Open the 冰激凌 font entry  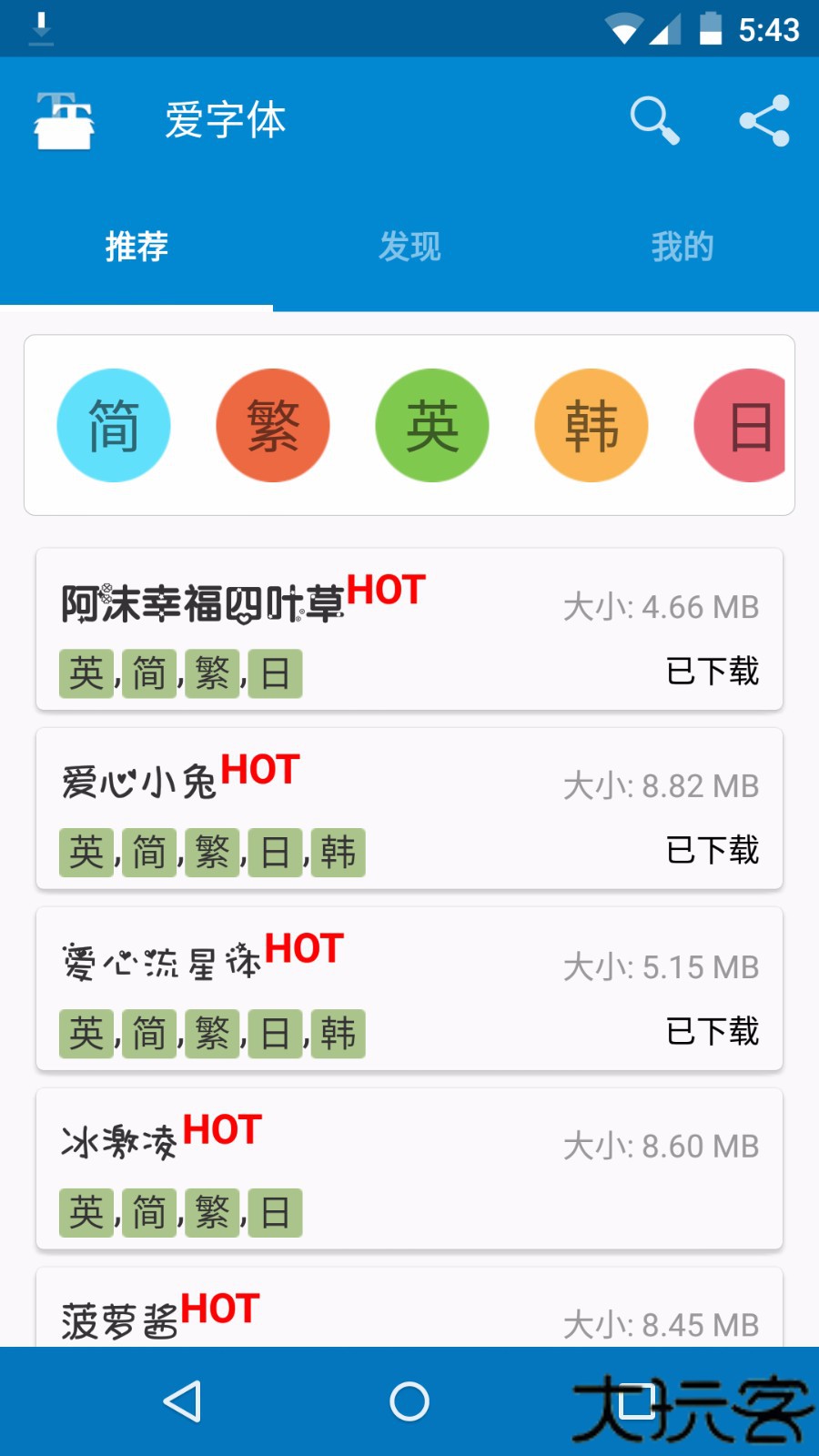coord(409,1169)
